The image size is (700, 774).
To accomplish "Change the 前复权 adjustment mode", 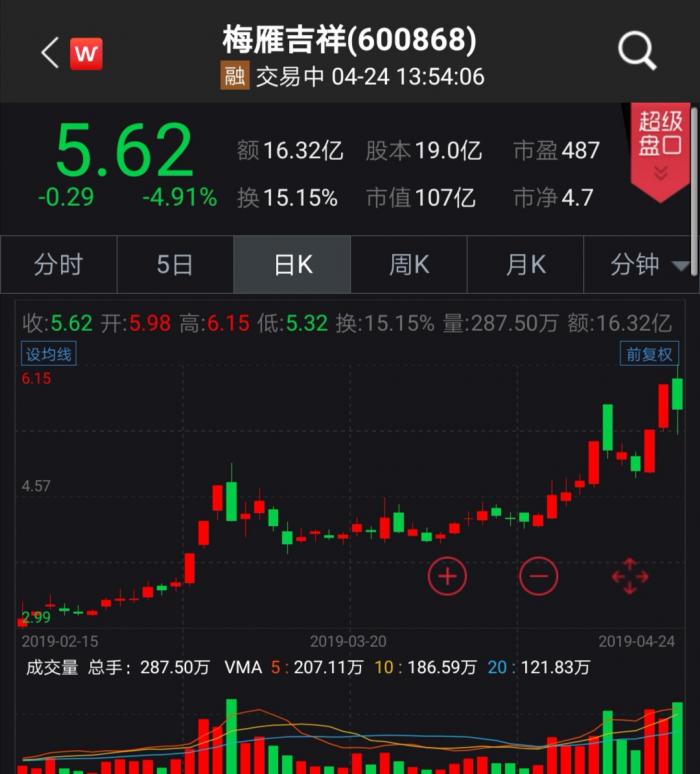I will pos(650,354).
